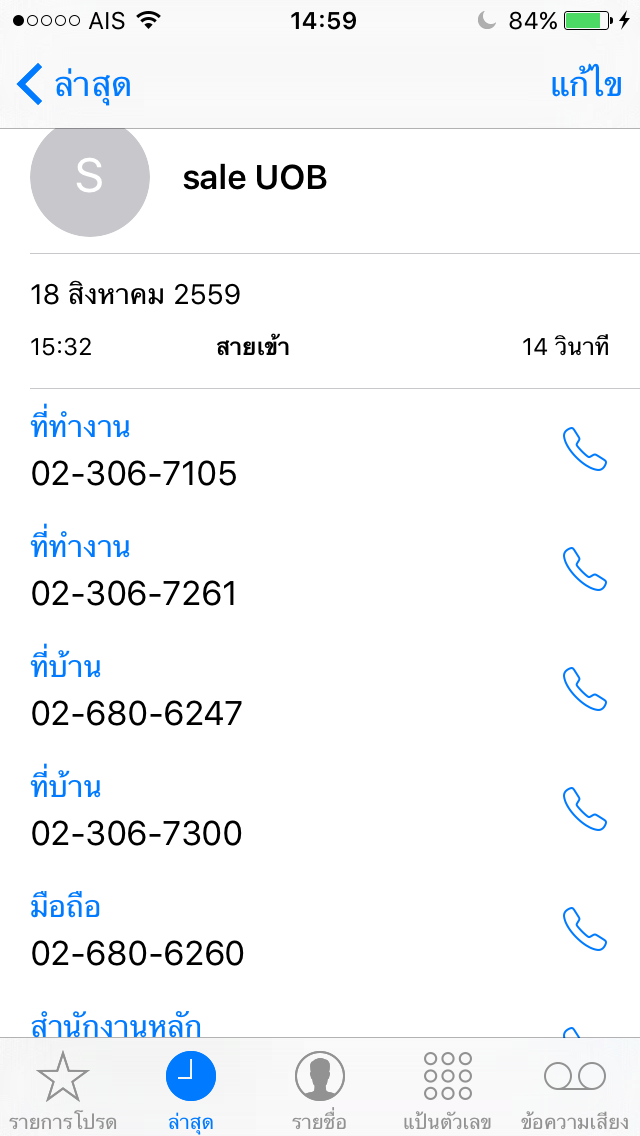Tap แก้ไข to edit the contact
Image resolution: width=640 pixels, height=1136 pixels.
coord(586,84)
